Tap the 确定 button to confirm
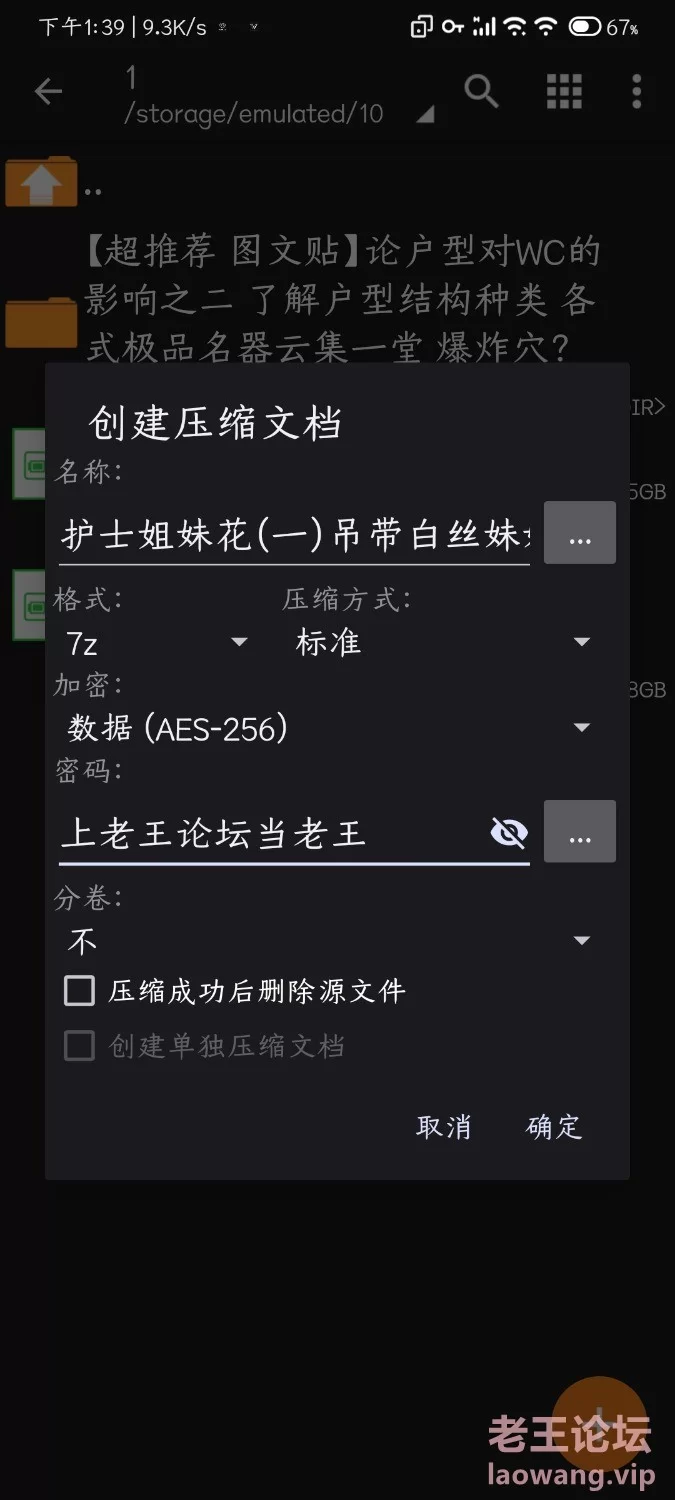The image size is (675, 1500). tap(553, 1127)
